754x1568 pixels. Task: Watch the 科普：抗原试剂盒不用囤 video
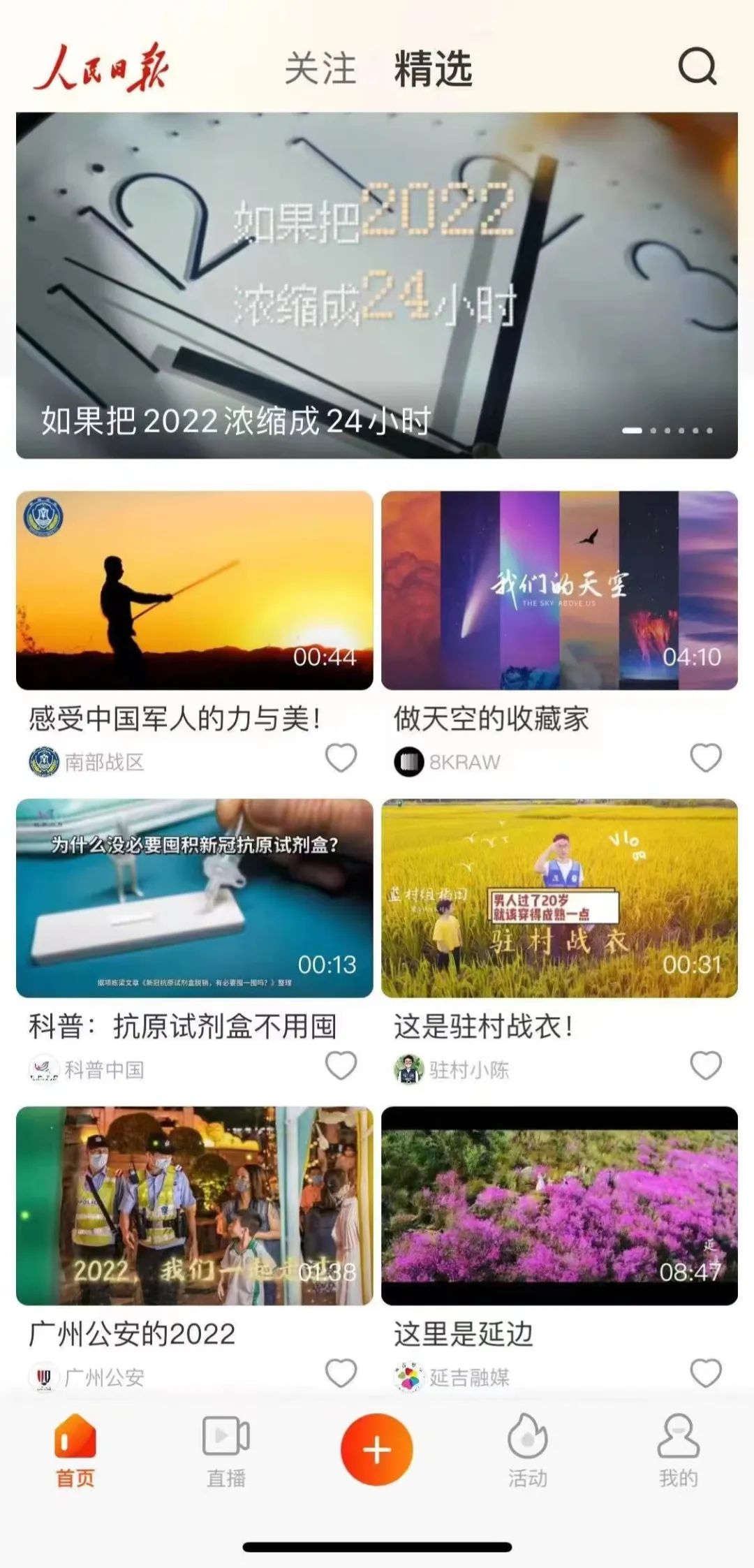click(x=194, y=897)
